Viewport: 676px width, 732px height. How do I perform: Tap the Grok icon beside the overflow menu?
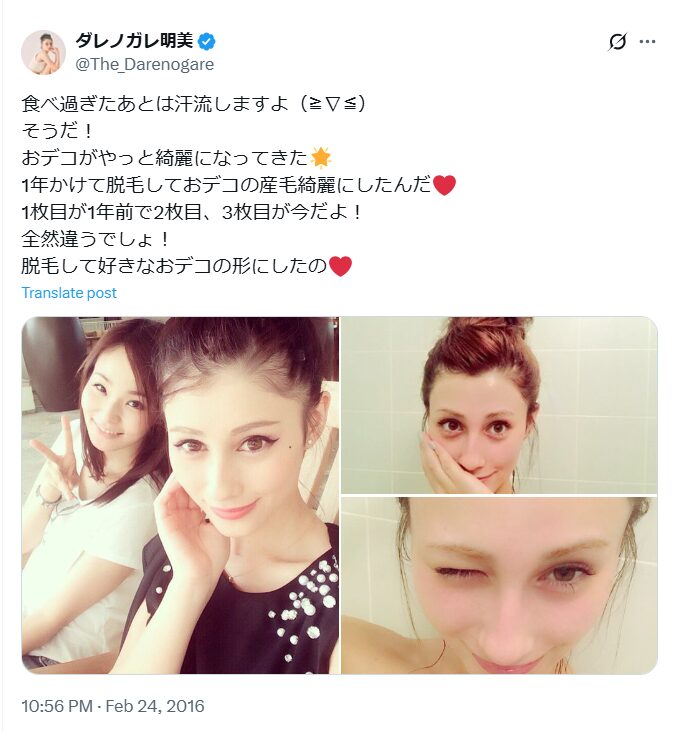[x=618, y=42]
